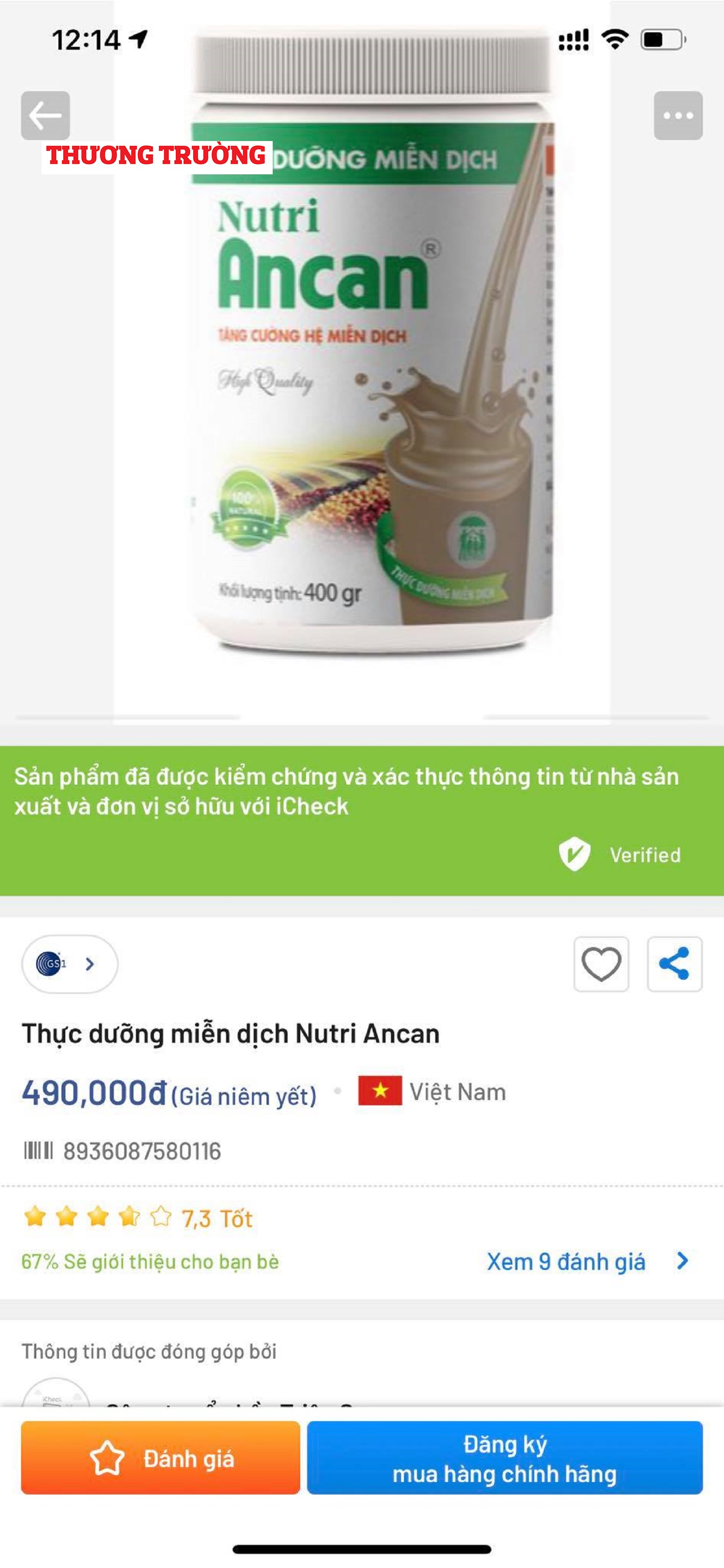Screen dimensions: 724x1568
Task: Open the three-dot overflow menu
Action: tap(678, 115)
